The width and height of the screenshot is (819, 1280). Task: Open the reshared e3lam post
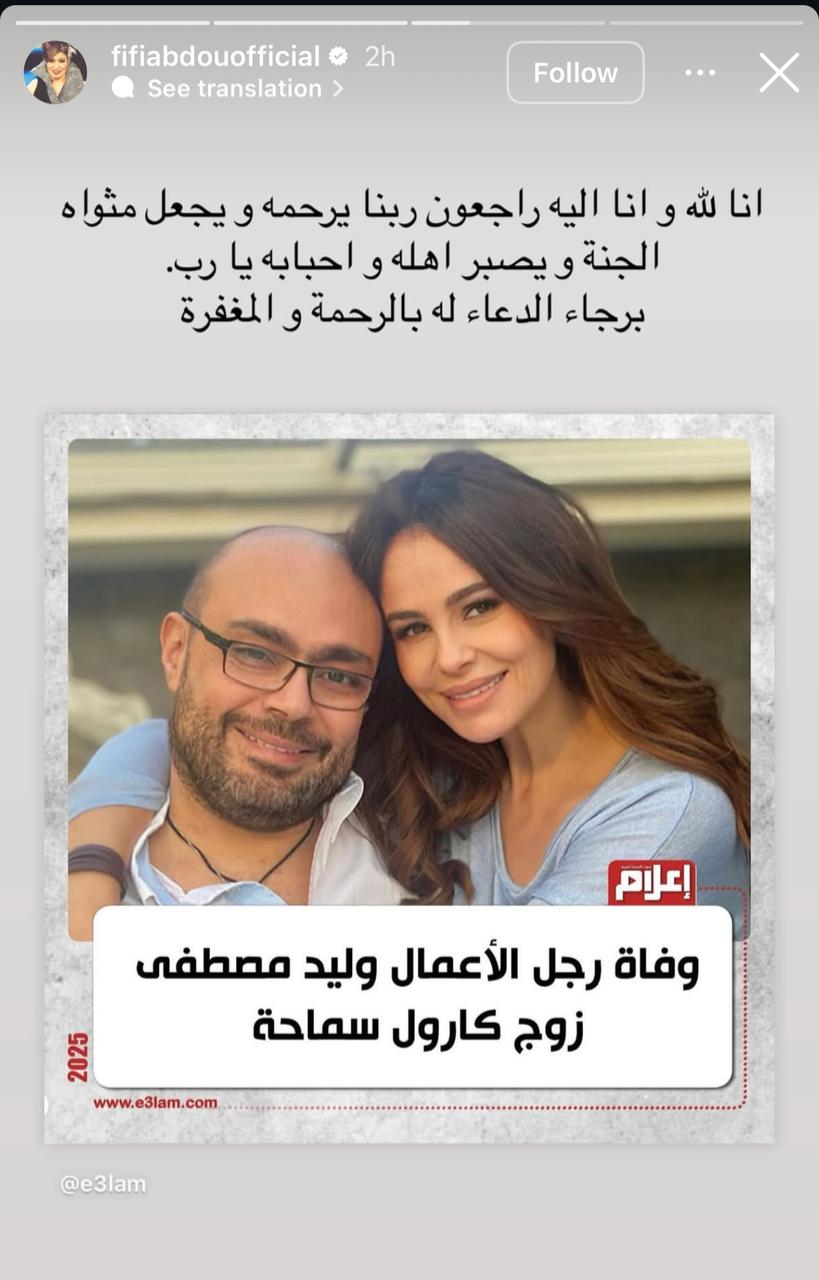coord(409,778)
